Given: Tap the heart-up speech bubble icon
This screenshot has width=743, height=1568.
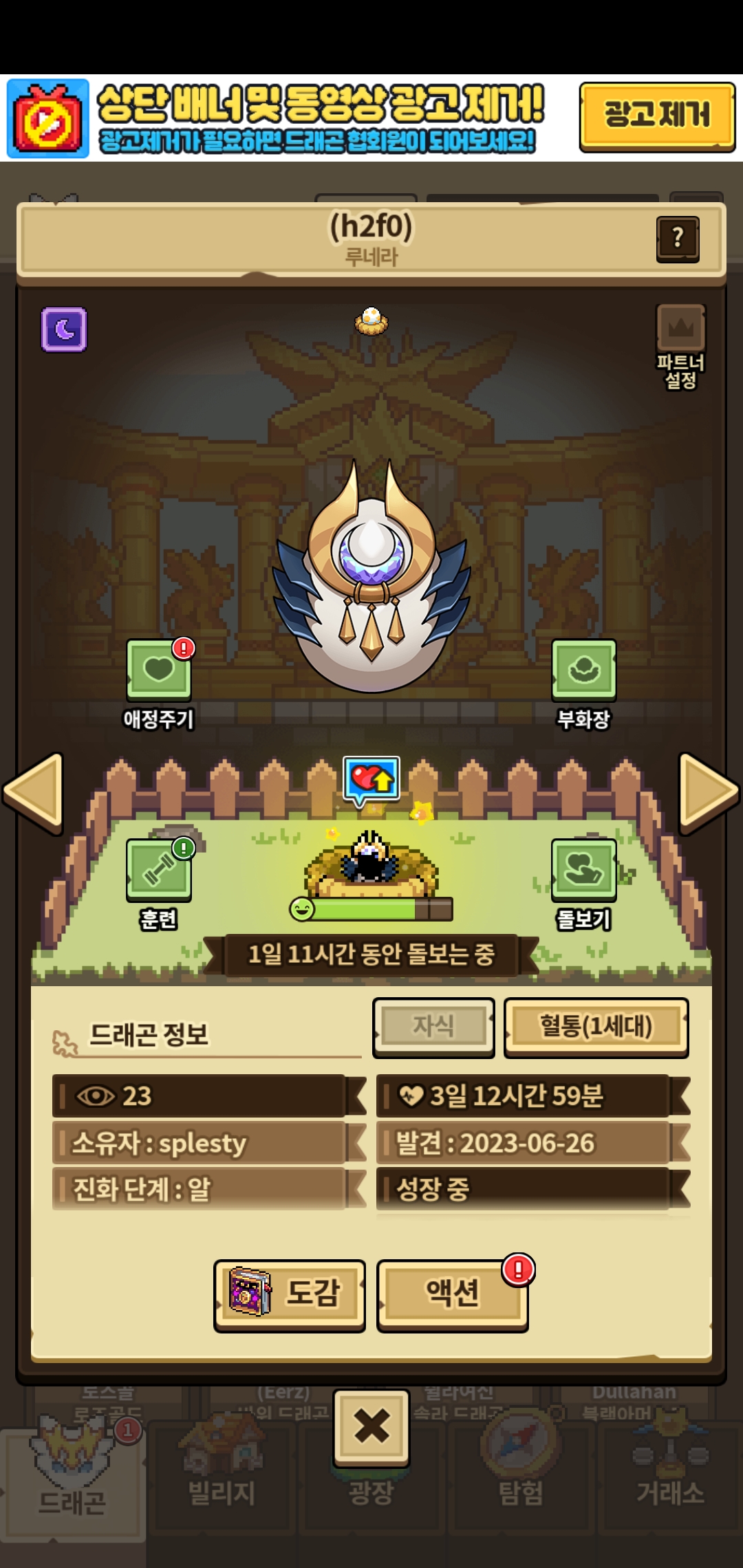Looking at the screenshot, I should [x=371, y=780].
